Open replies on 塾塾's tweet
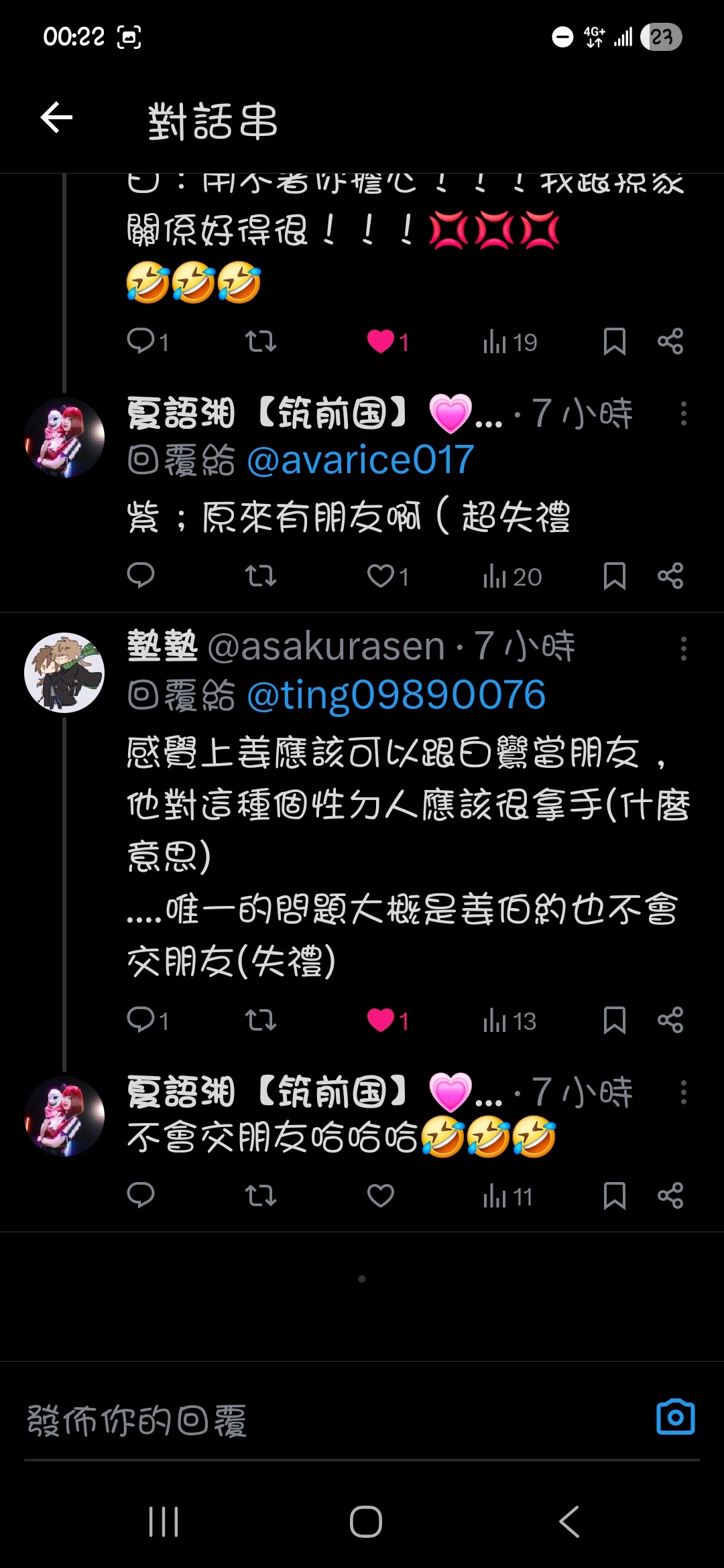 (x=141, y=1021)
